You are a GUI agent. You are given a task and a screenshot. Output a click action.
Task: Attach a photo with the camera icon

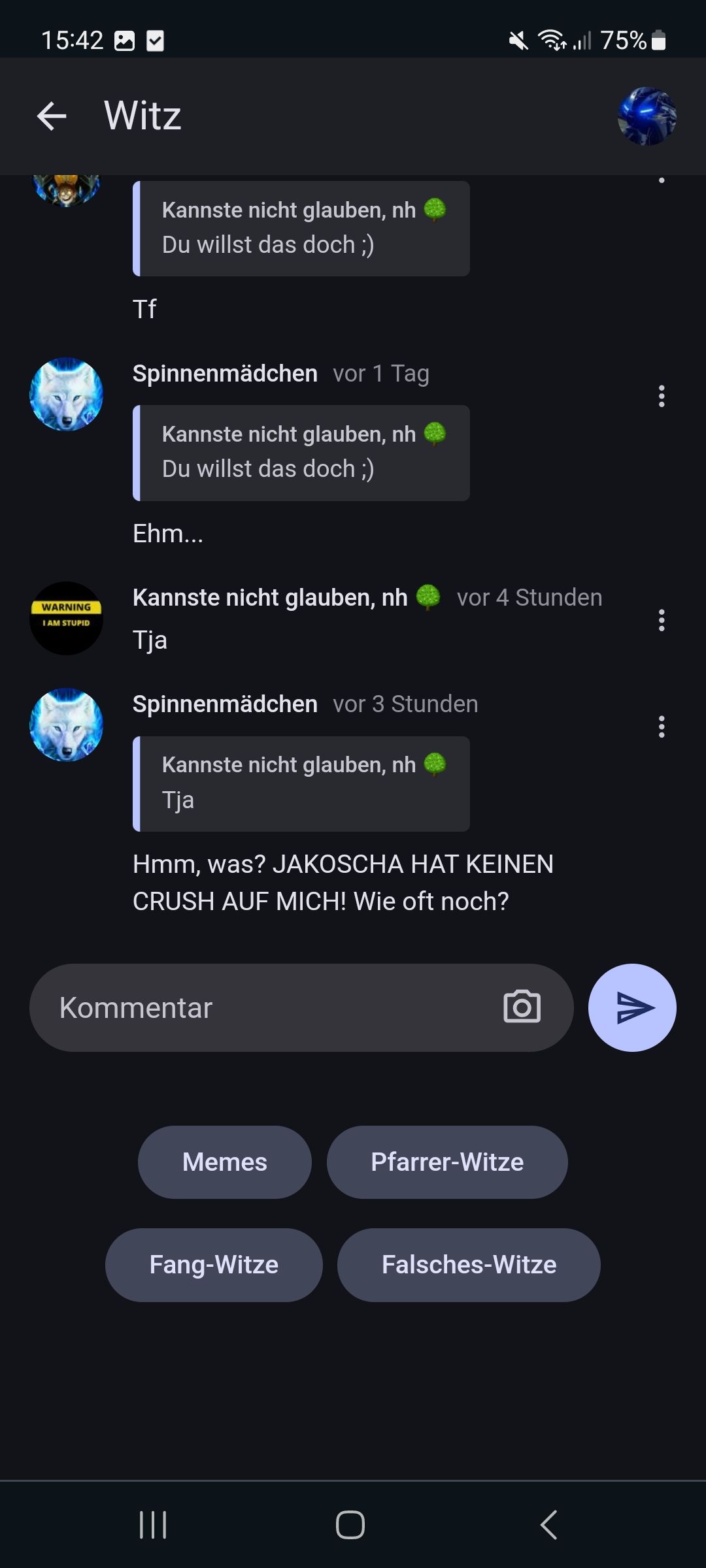pos(522,1007)
